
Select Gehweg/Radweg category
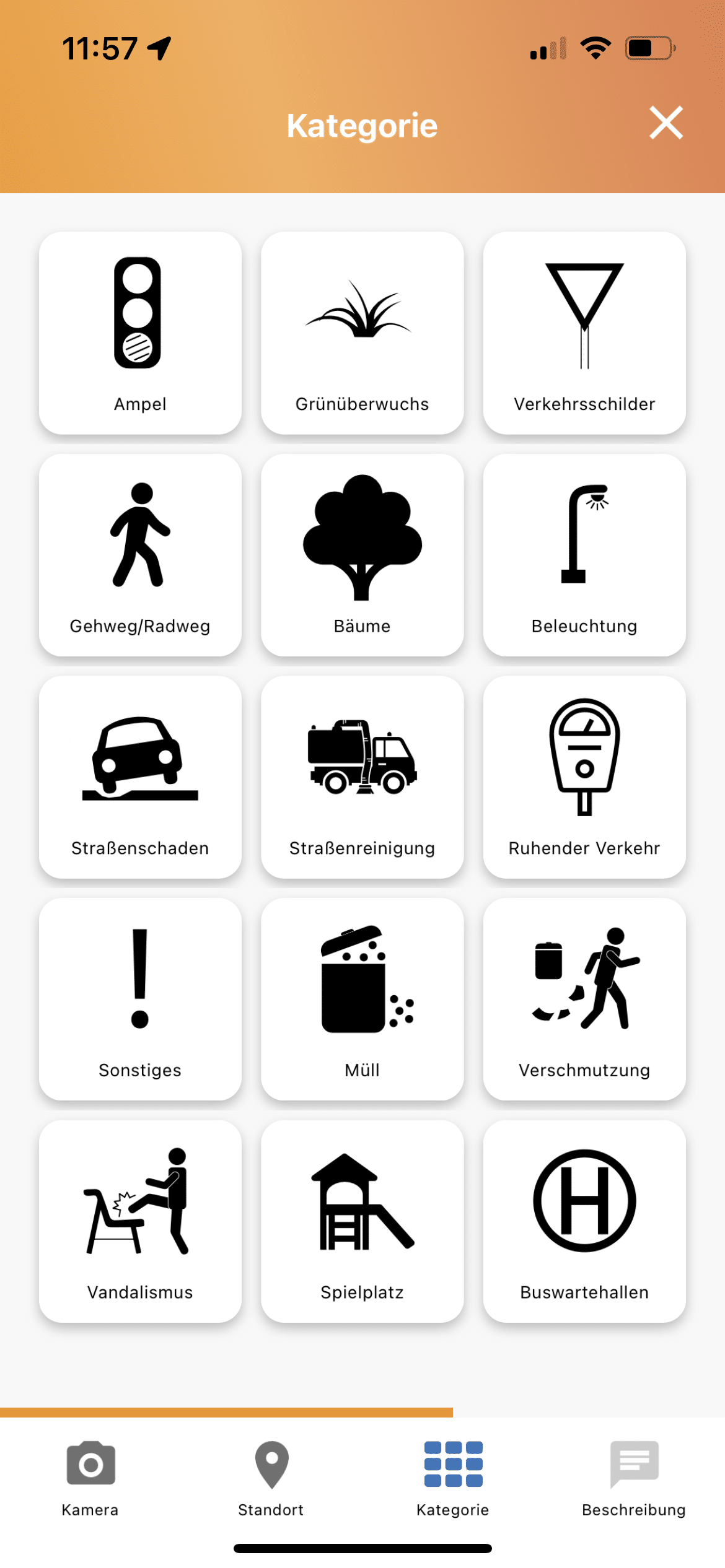click(x=140, y=555)
